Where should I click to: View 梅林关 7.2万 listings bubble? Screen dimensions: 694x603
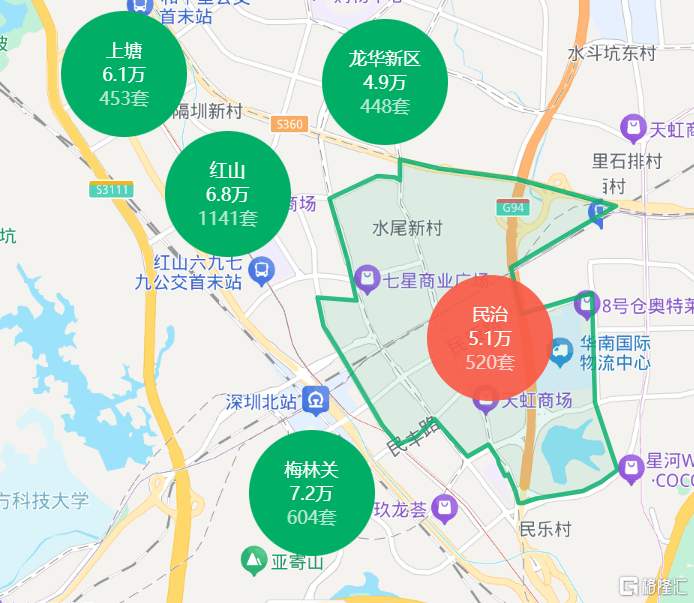pyautogui.click(x=312, y=492)
